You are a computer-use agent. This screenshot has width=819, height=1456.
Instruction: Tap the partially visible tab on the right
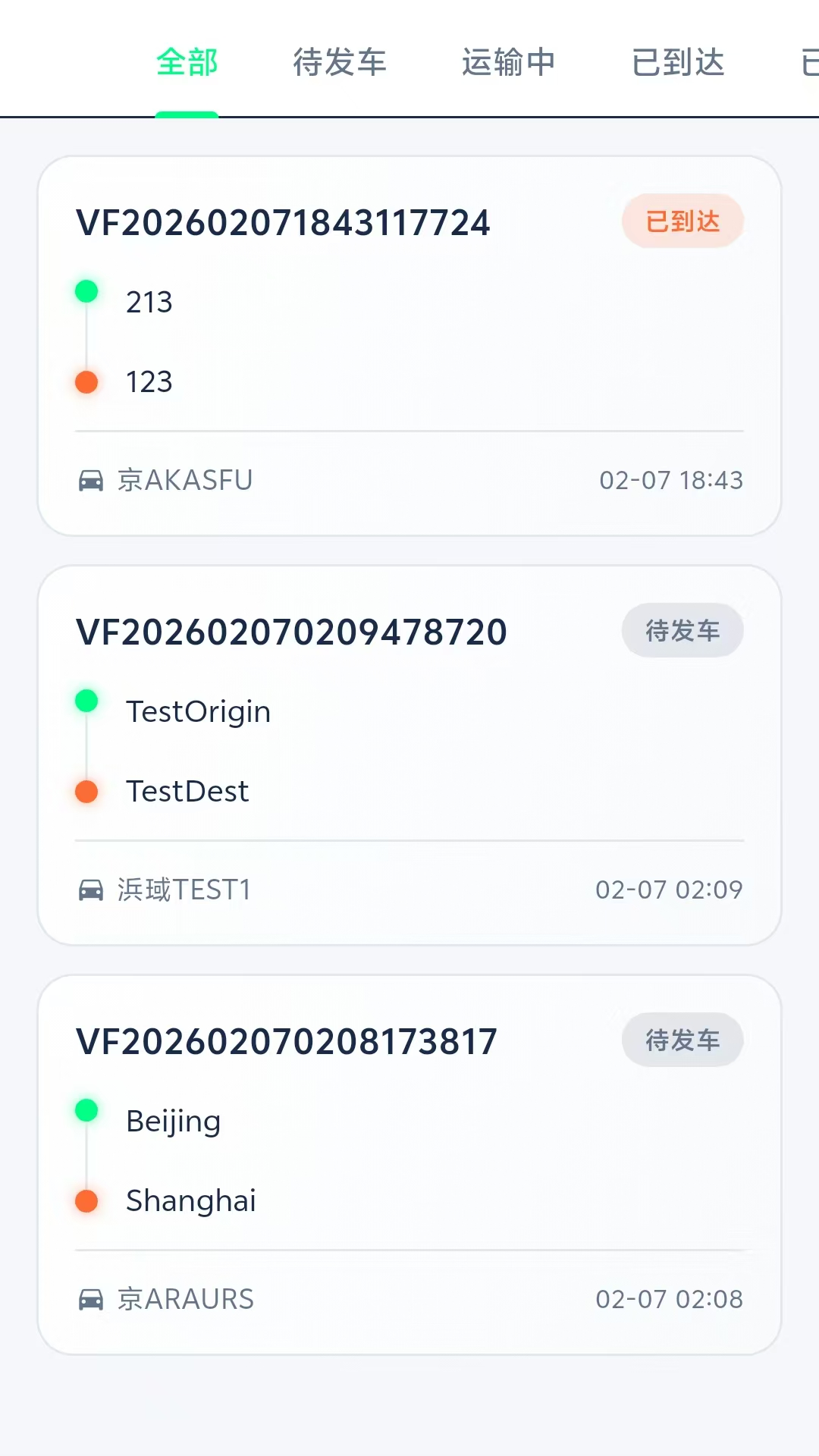[806, 63]
